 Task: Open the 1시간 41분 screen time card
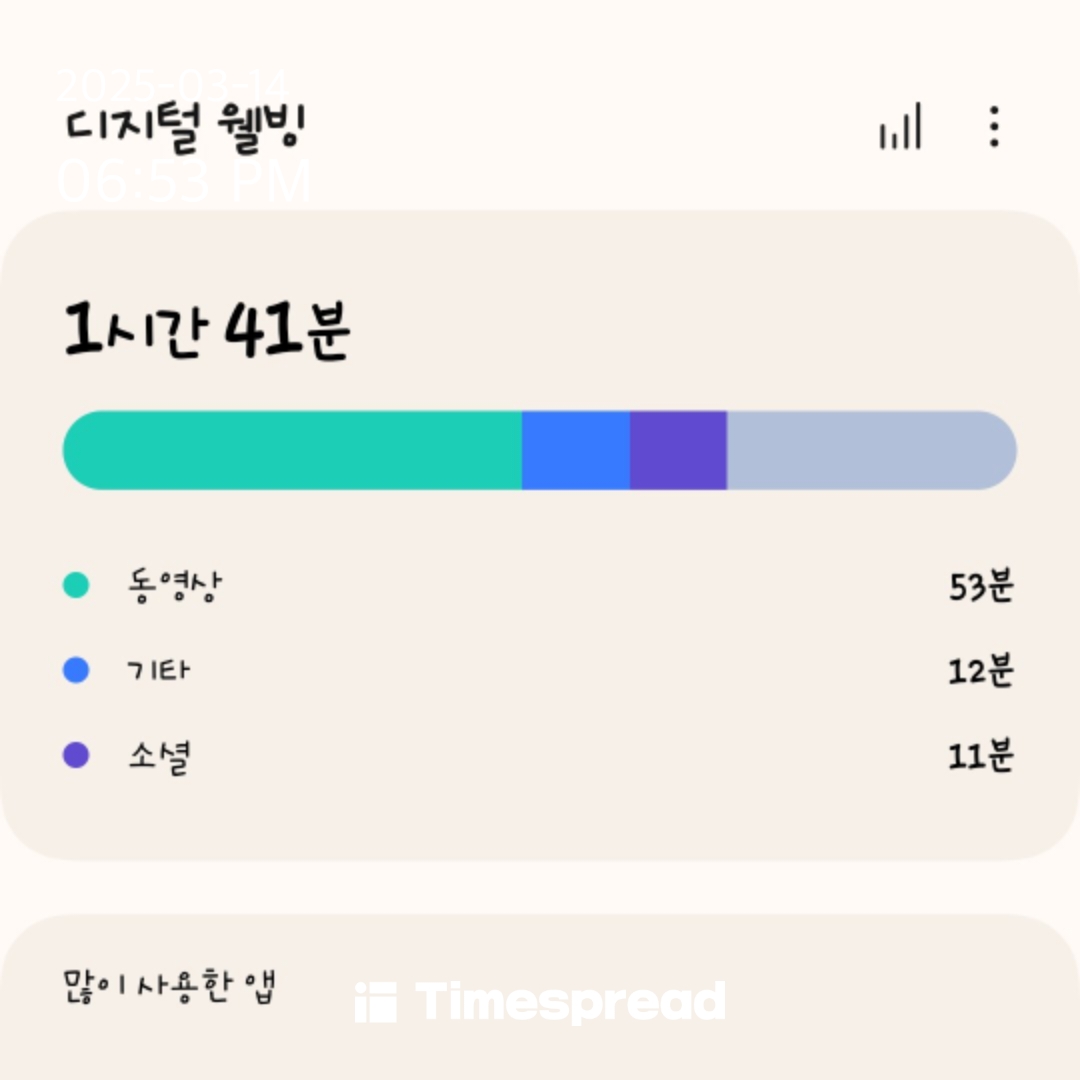(540, 330)
